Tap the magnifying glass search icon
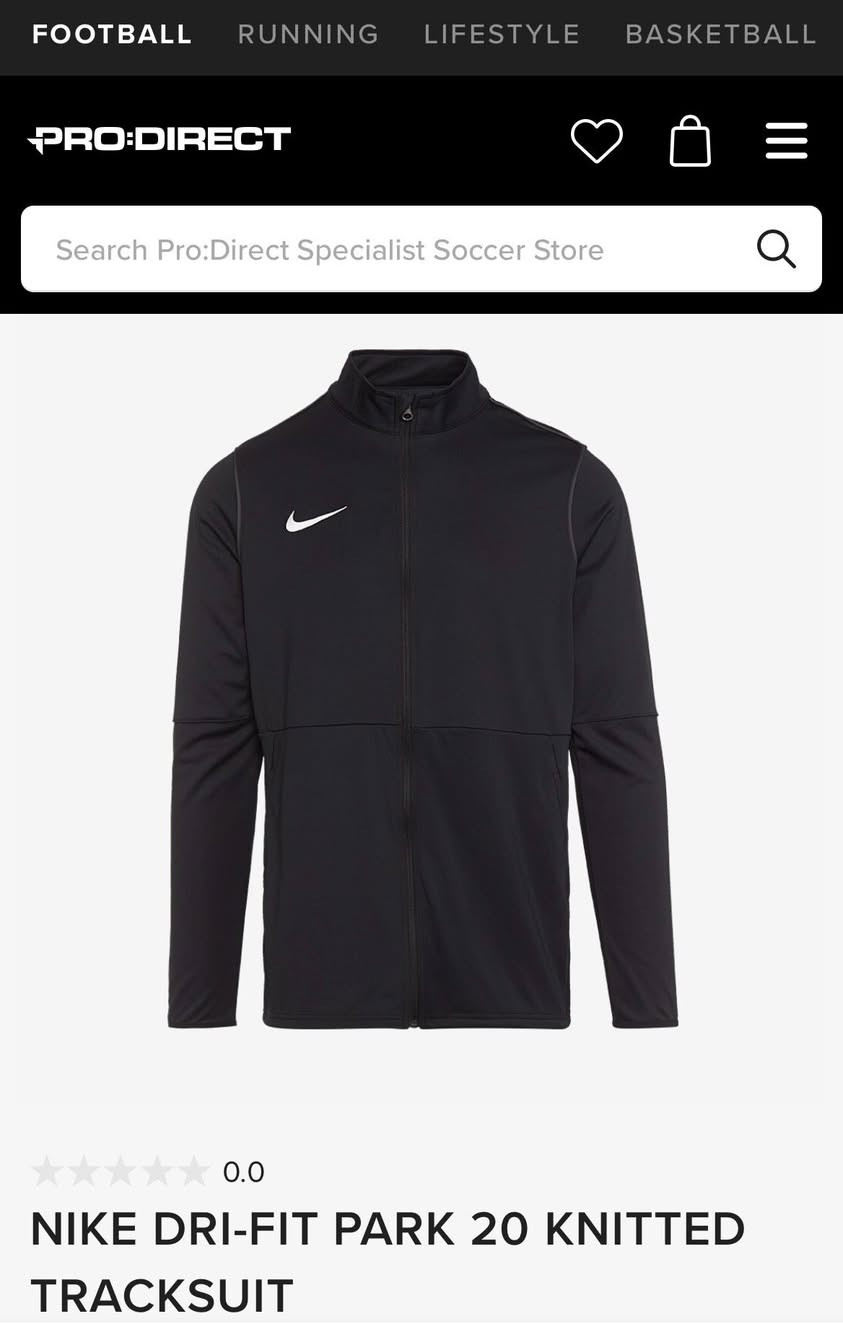The width and height of the screenshot is (843, 1324). click(x=776, y=249)
